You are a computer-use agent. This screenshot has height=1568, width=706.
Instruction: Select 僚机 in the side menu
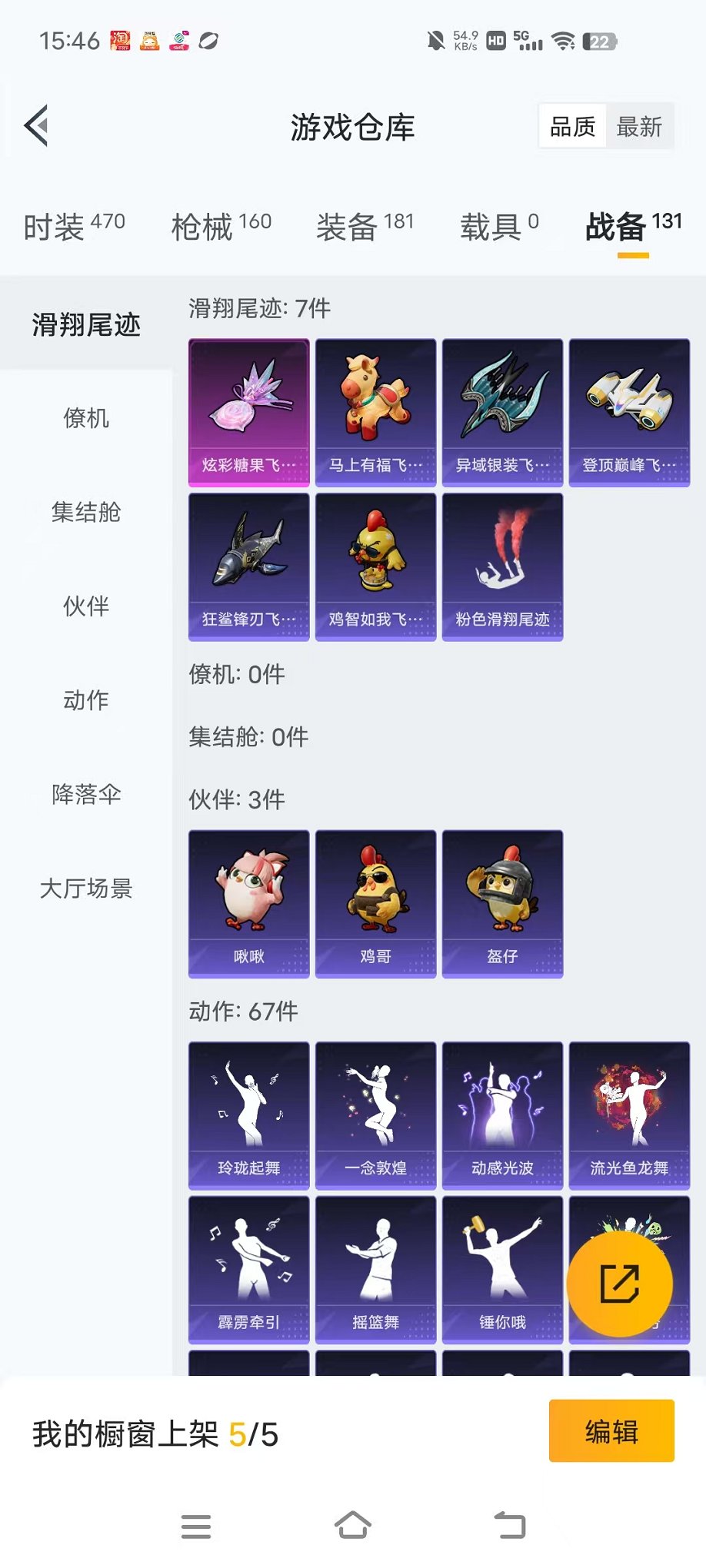(86, 419)
